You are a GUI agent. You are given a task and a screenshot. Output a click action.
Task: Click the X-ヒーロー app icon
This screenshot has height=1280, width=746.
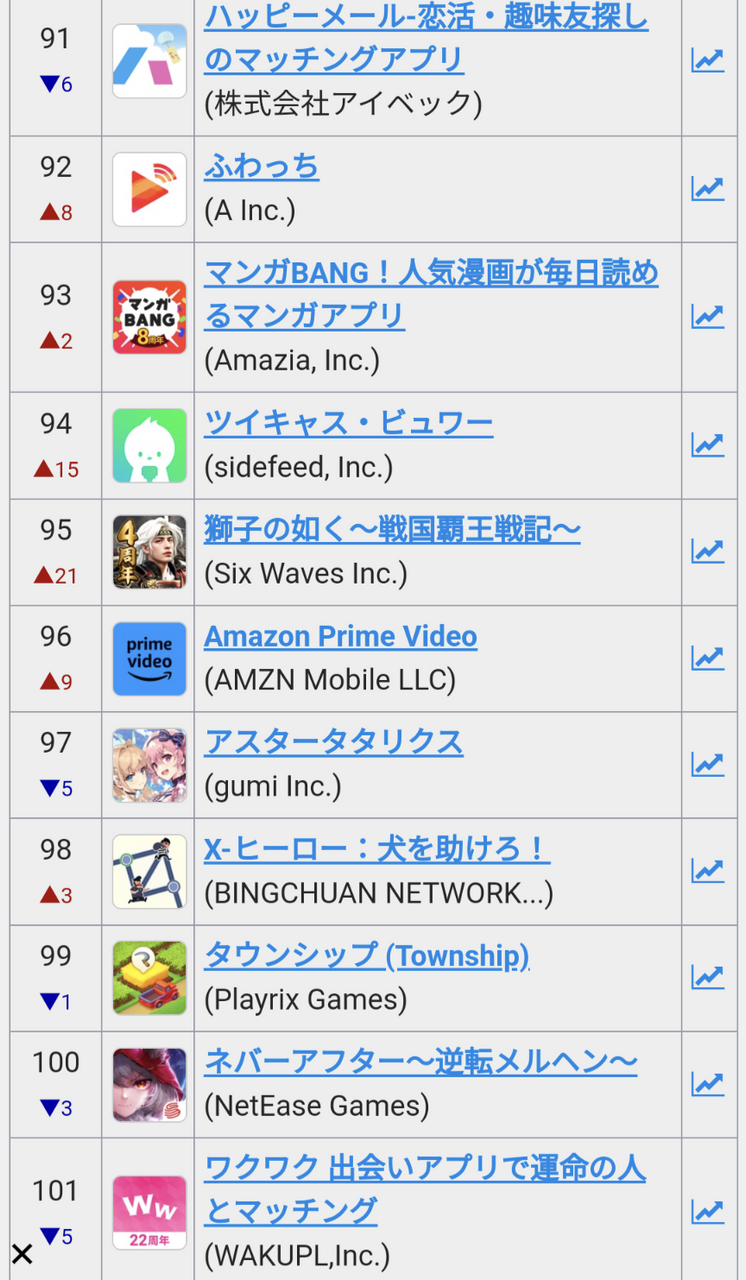(x=149, y=871)
